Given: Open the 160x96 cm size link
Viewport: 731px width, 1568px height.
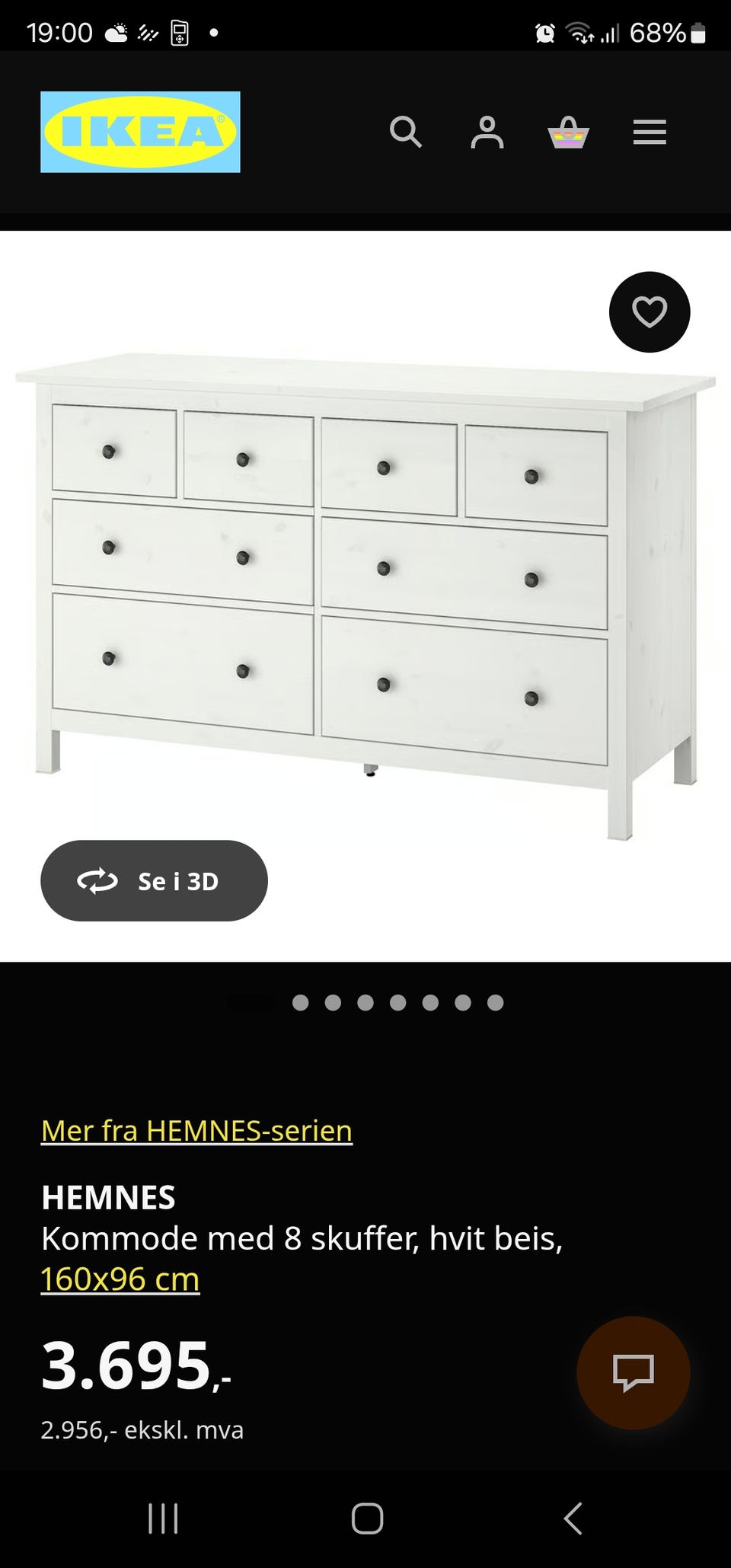Looking at the screenshot, I should click(x=120, y=1279).
